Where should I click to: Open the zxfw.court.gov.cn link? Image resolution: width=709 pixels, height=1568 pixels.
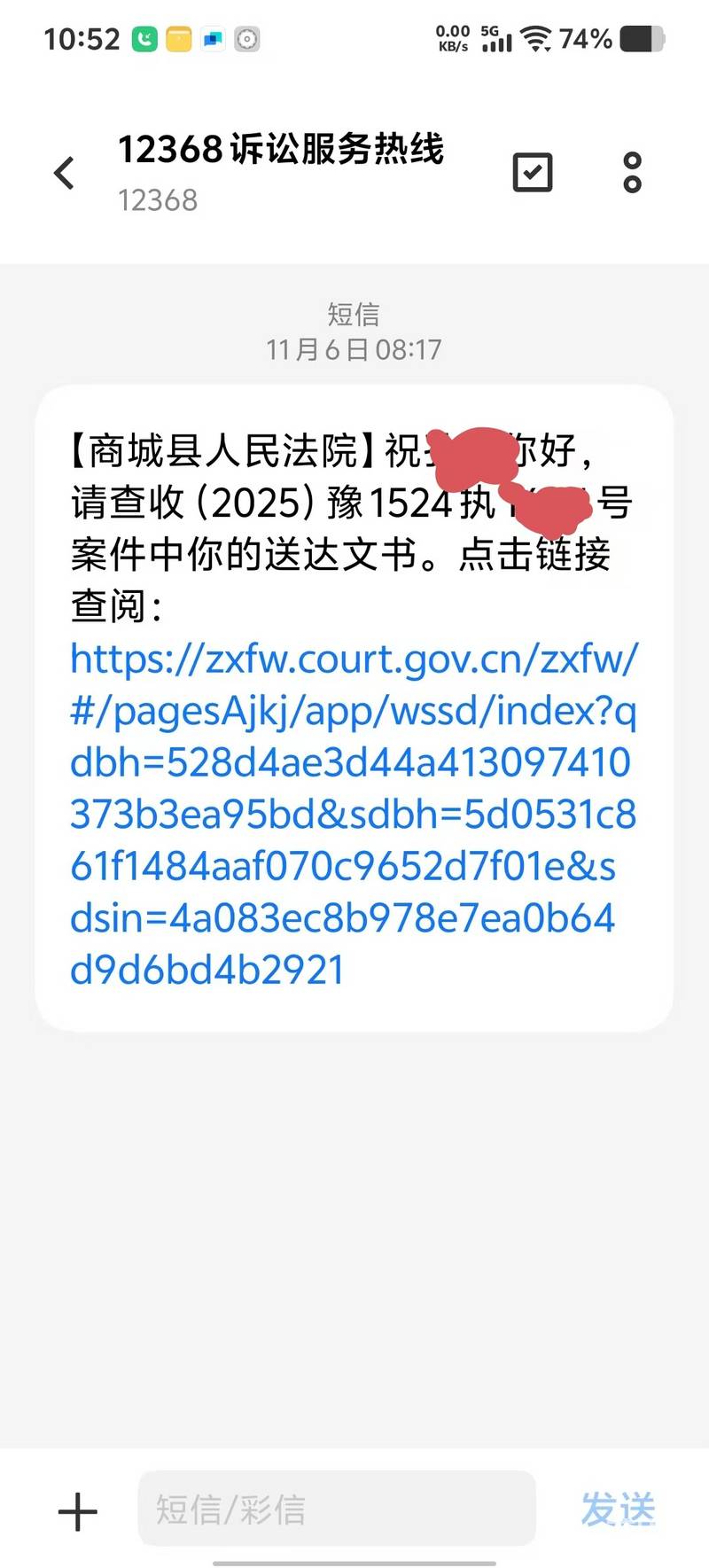(353, 814)
